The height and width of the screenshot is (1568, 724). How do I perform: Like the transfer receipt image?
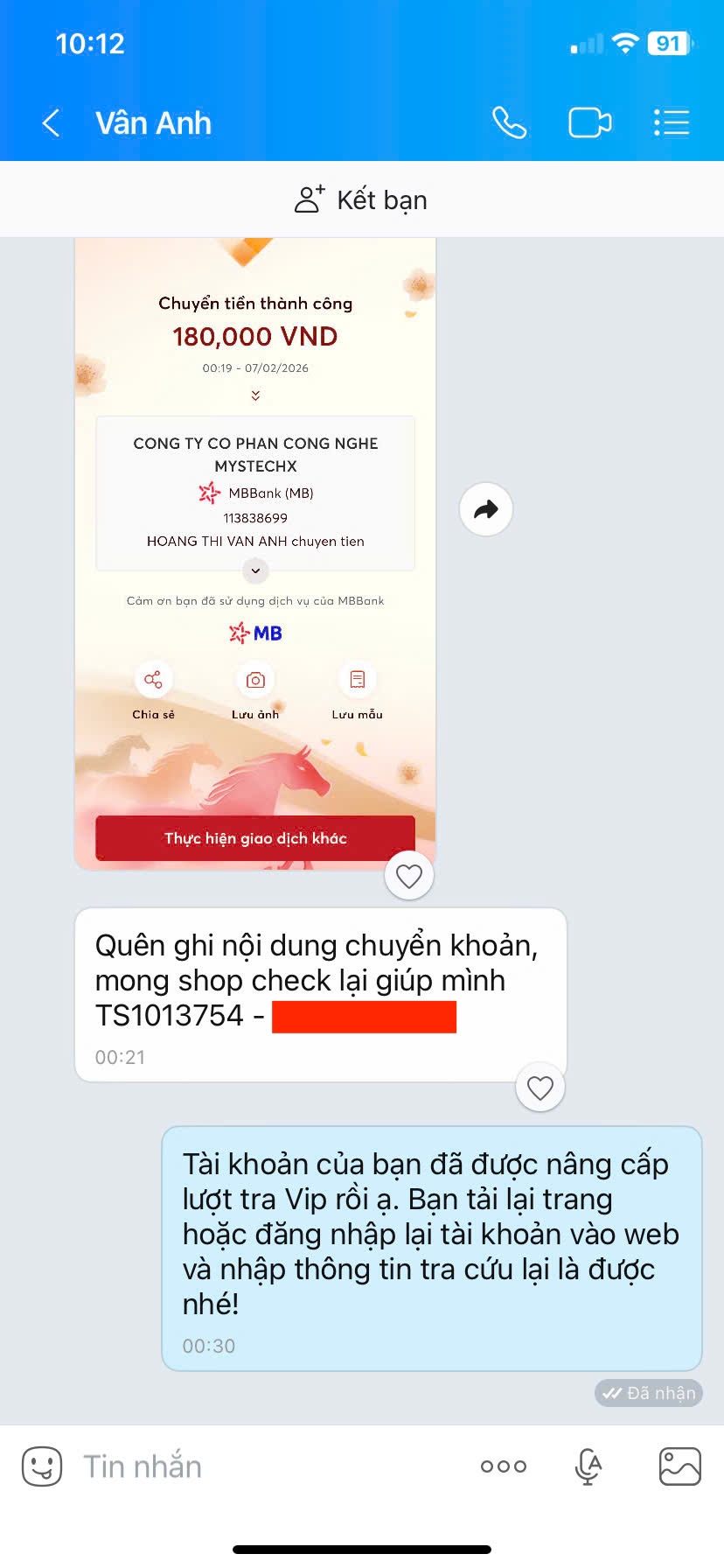pos(409,876)
